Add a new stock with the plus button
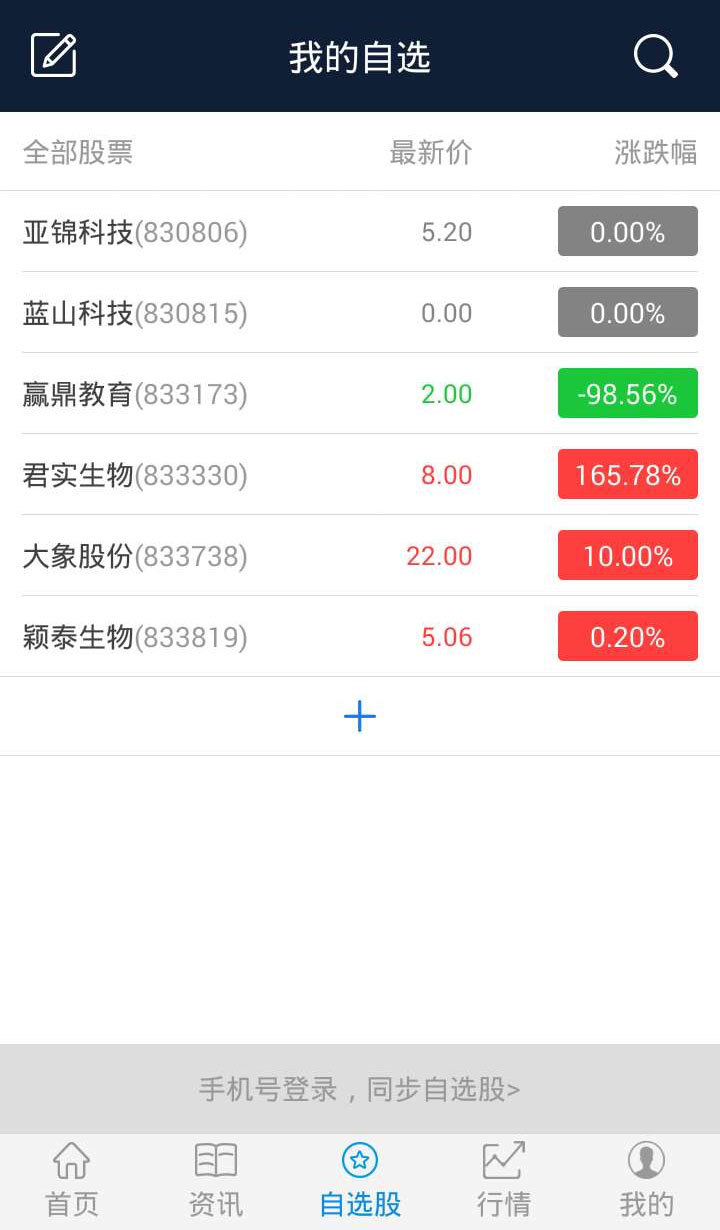This screenshot has width=720, height=1230. [x=360, y=716]
